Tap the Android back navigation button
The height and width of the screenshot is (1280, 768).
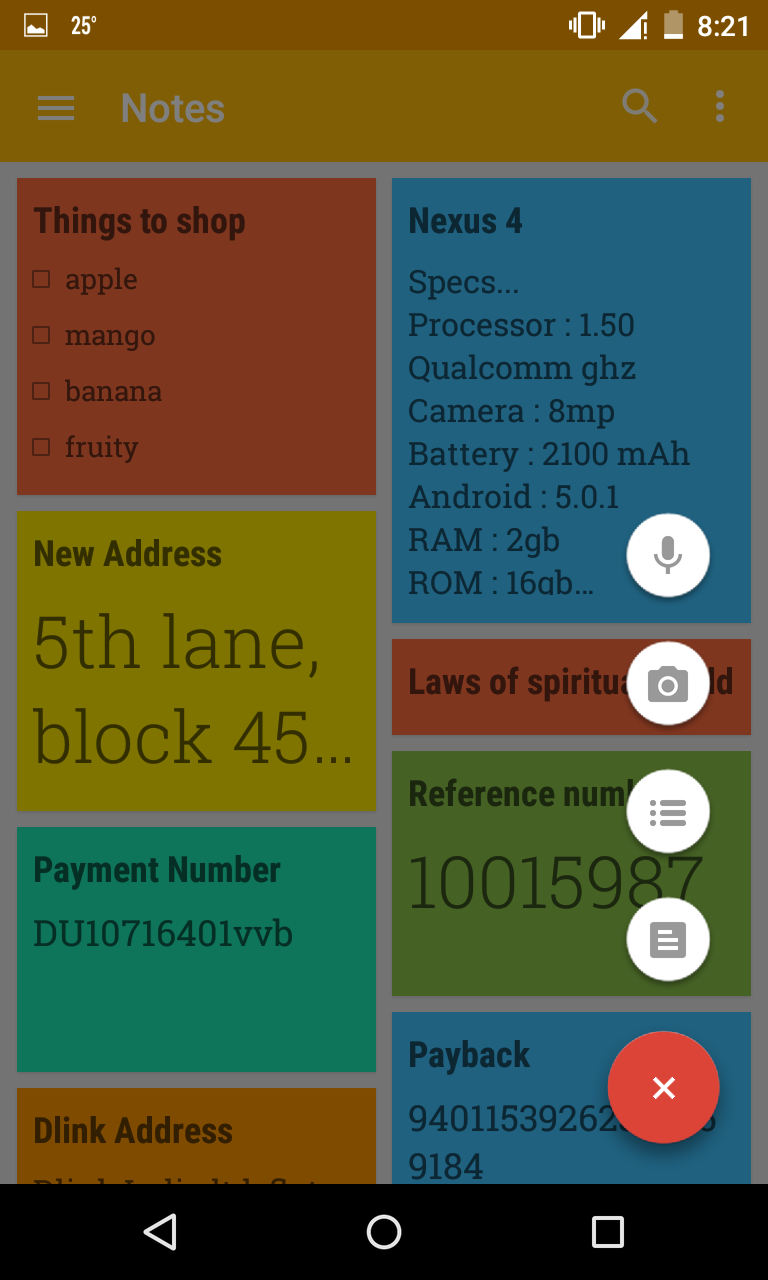[x=160, y=1232]
